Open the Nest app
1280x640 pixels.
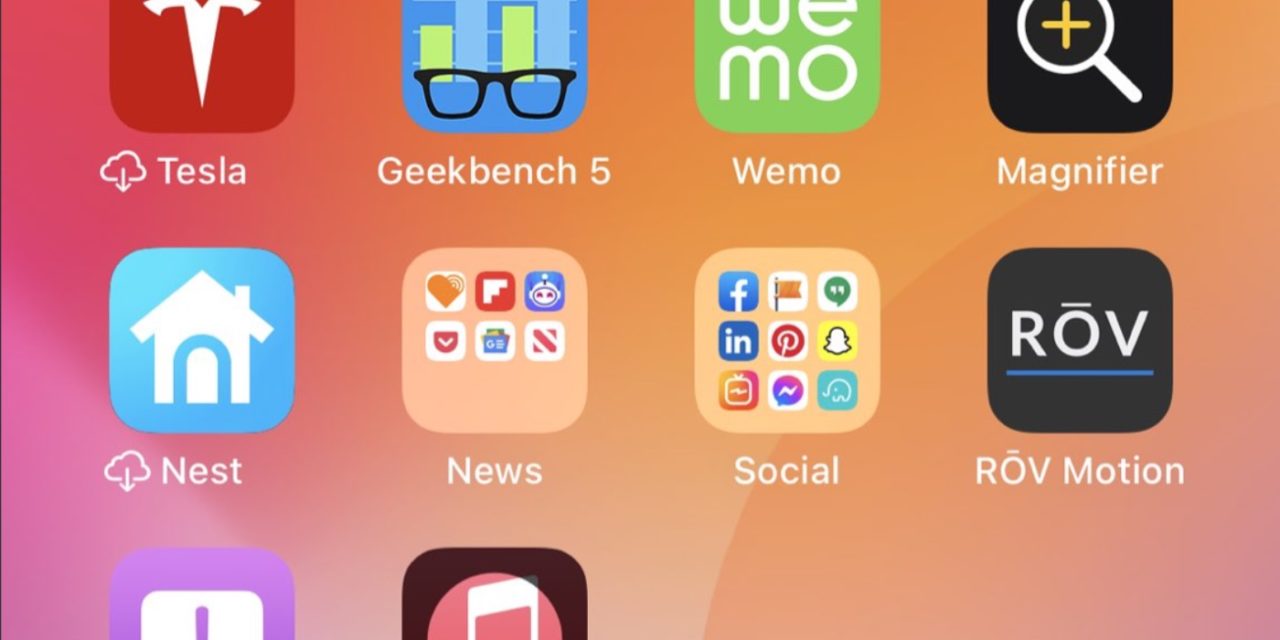(x=202, y=340)
